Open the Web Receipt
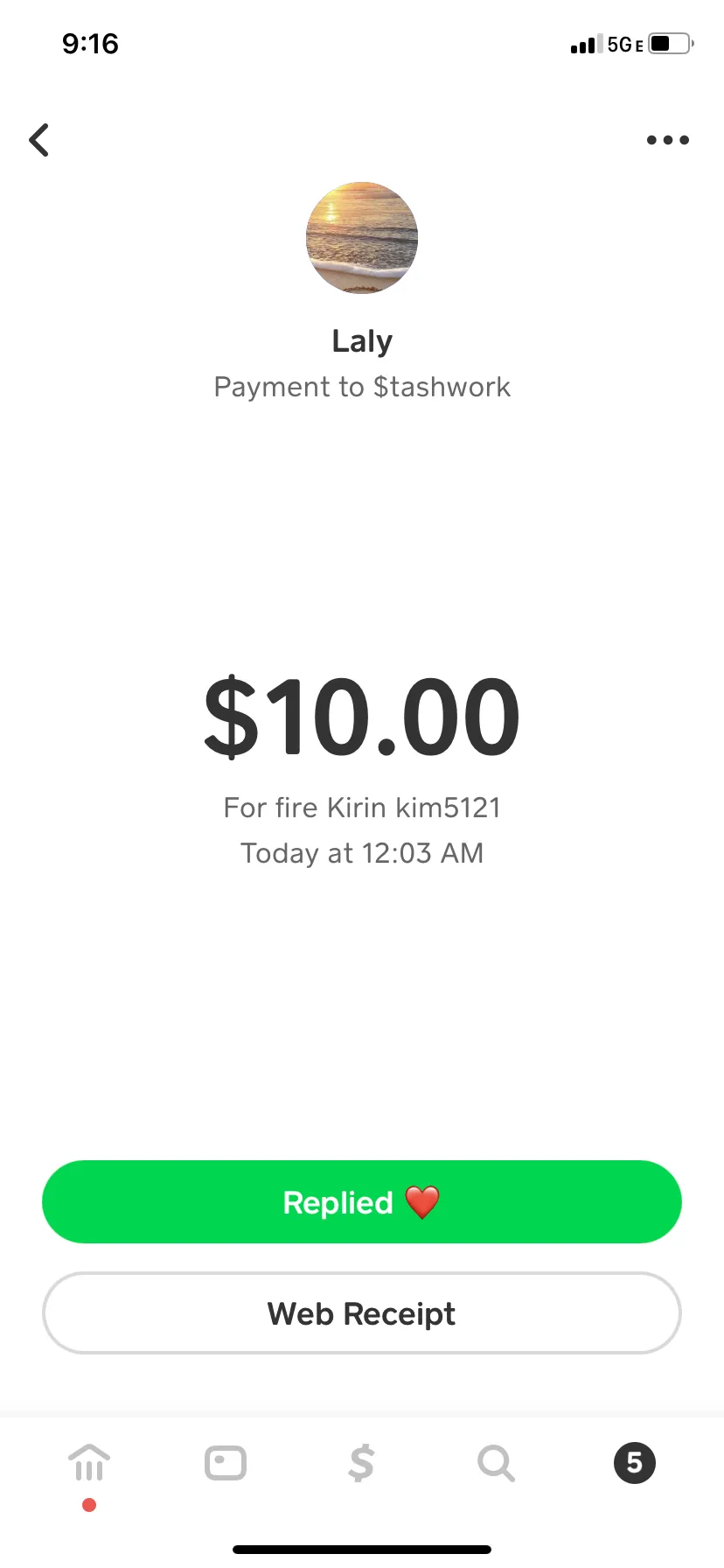724x1568 pixels. point(362,1313)
